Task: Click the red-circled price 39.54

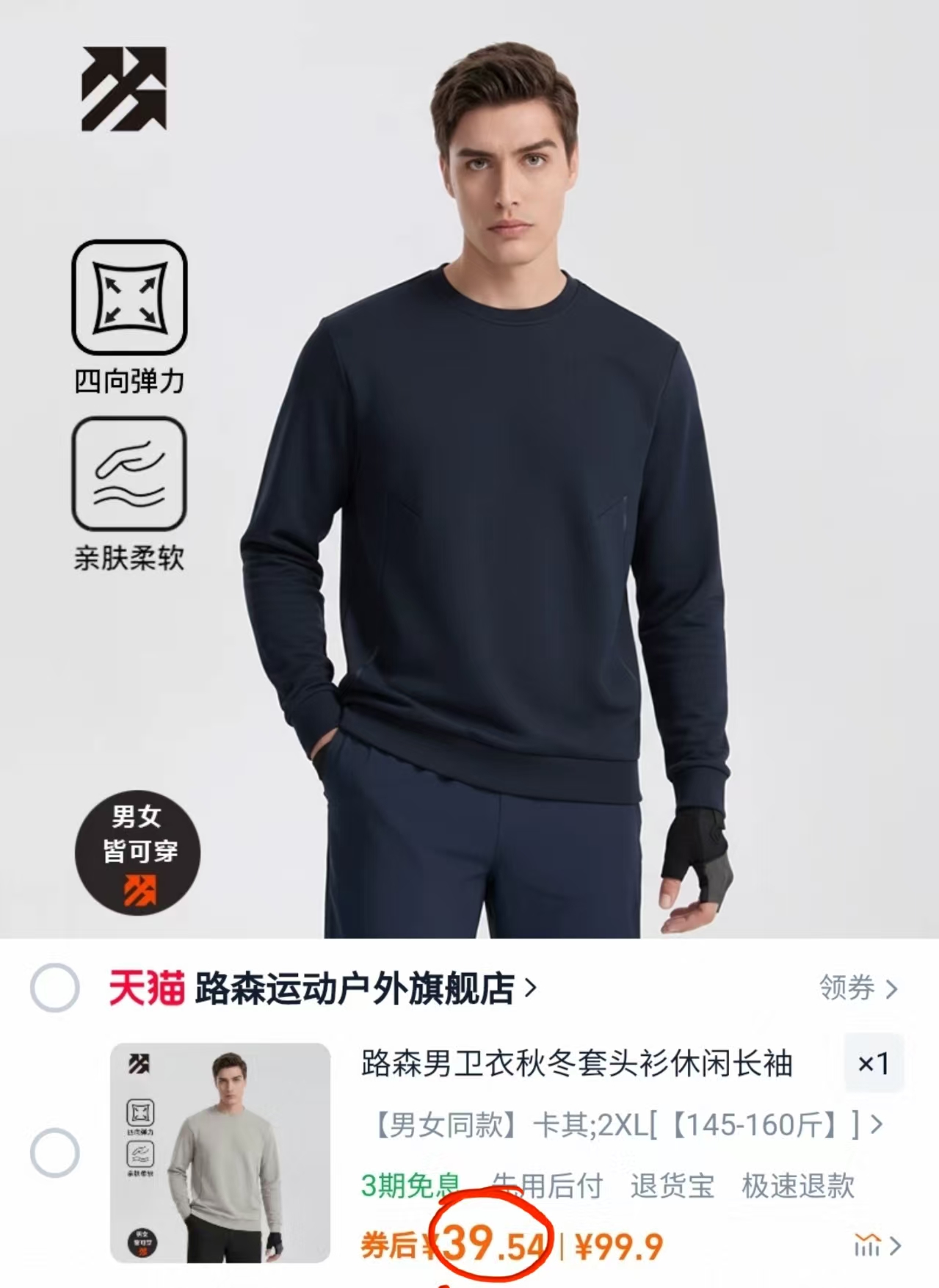Action: pyautogui.click(x=490, y=1241)
